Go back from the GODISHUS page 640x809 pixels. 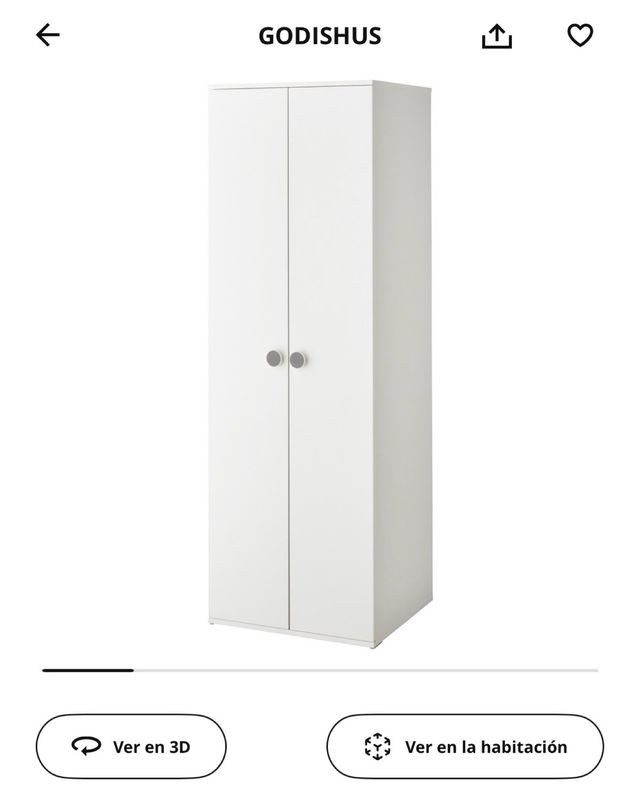point(48,36)
